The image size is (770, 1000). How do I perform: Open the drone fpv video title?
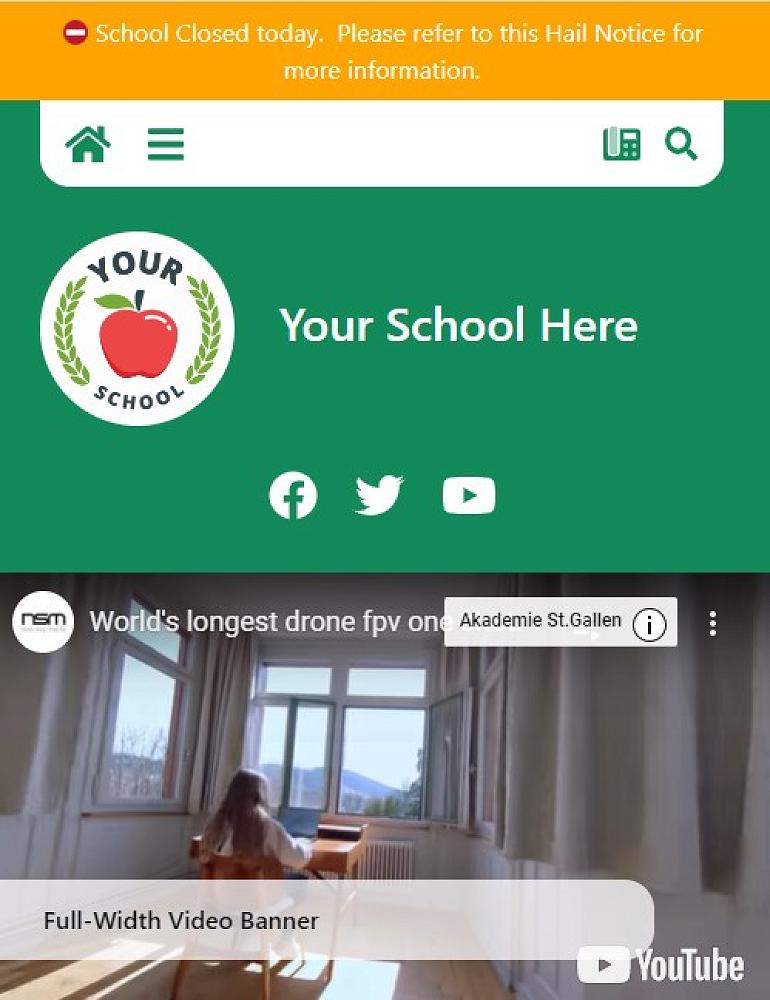coord(265,621)
